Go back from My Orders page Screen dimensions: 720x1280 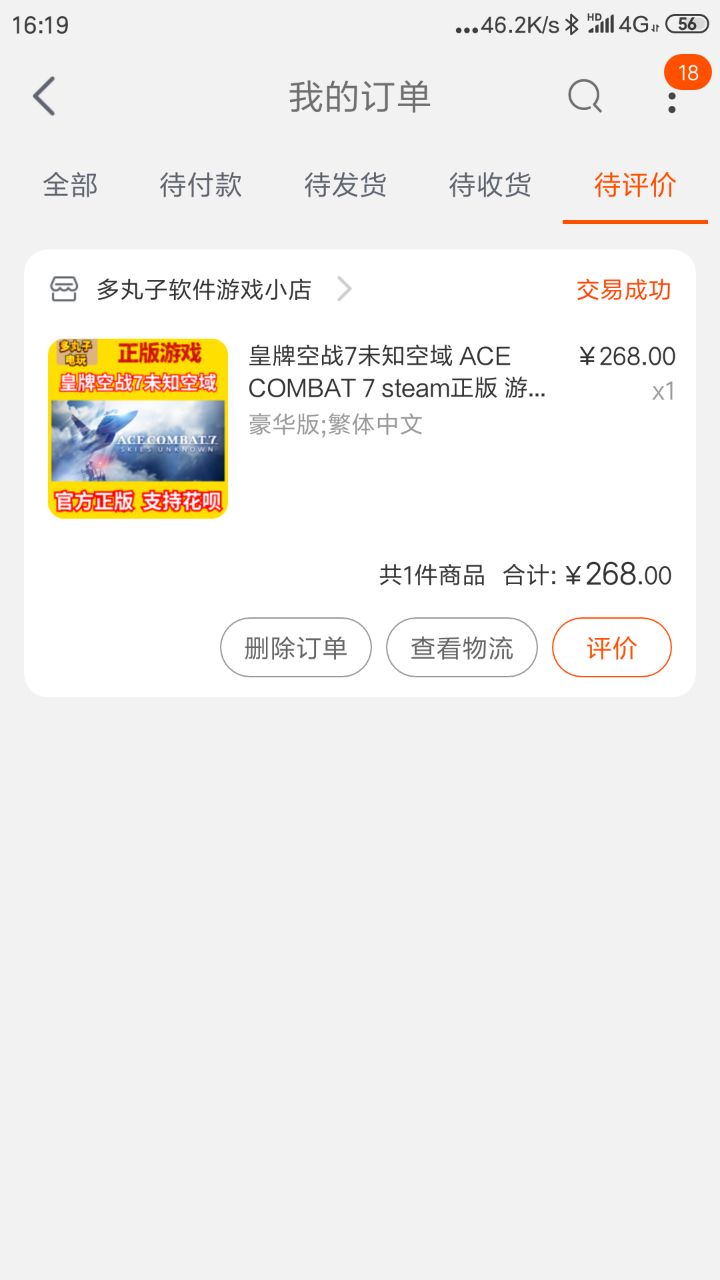[x=44, y=97]
